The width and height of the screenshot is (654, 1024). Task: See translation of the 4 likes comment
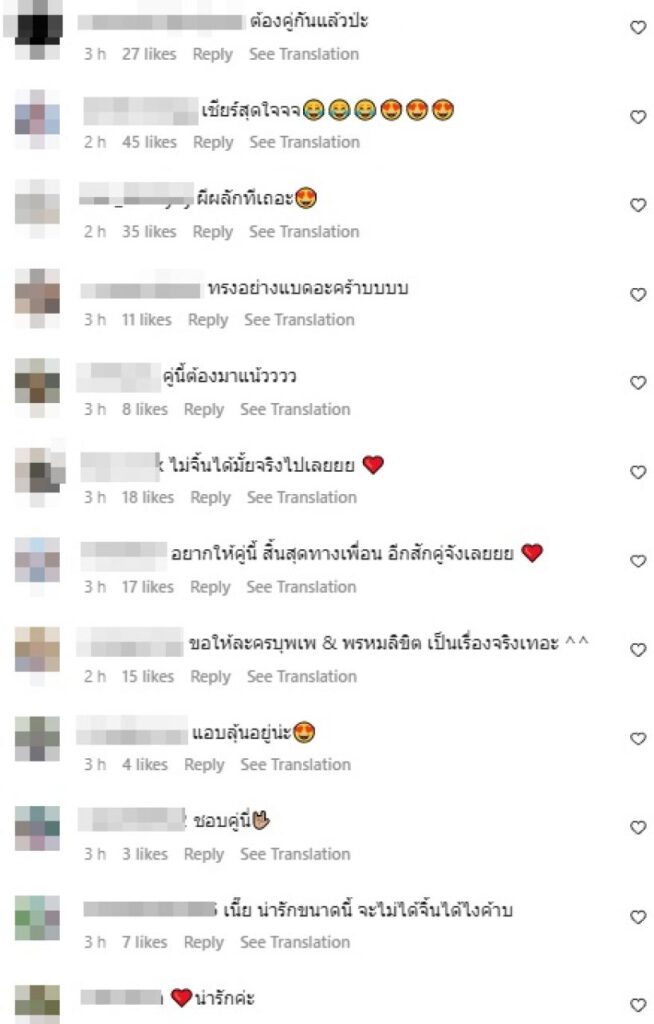[295, 764]
